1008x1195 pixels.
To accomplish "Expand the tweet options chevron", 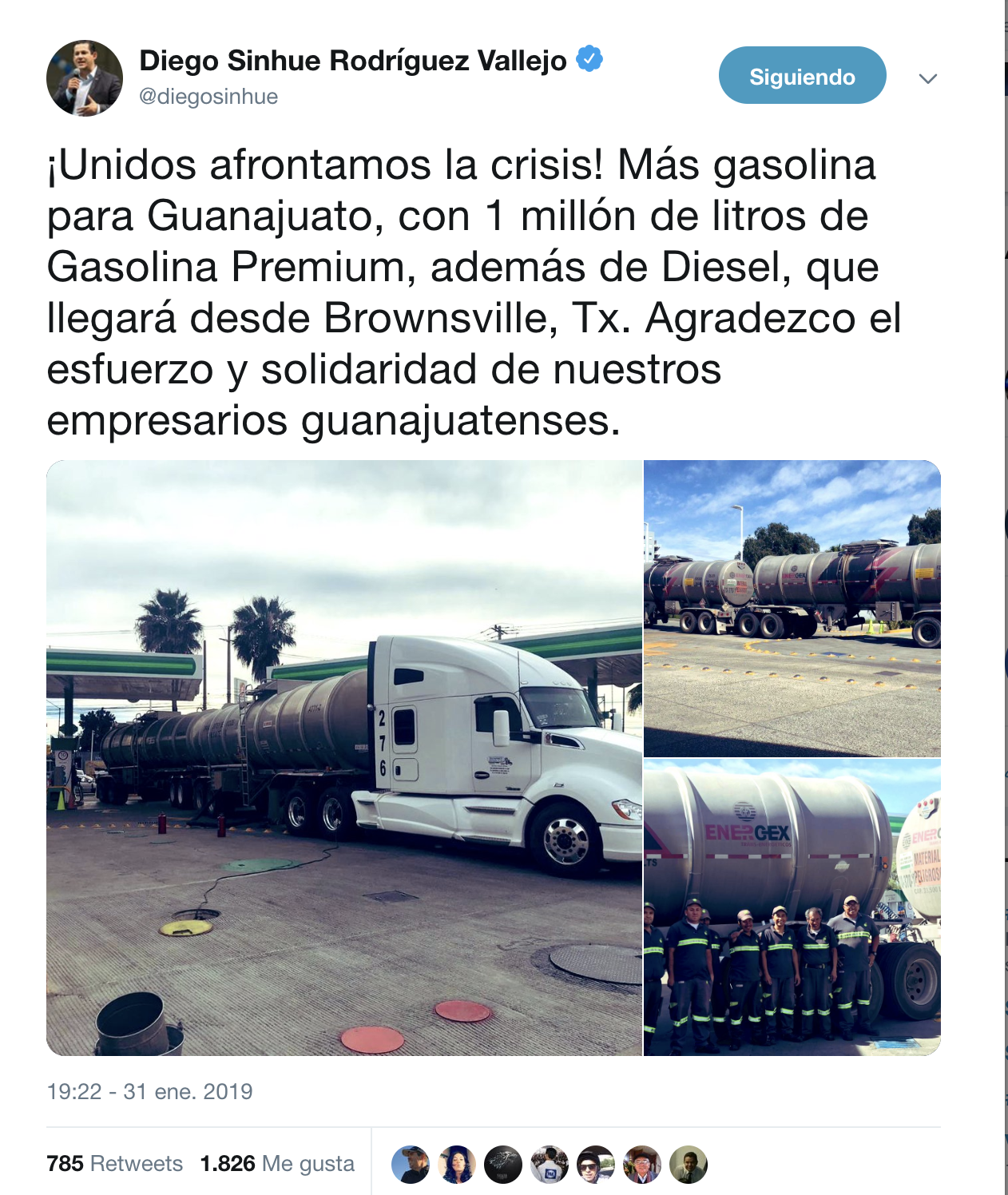I will coord(927,78).
